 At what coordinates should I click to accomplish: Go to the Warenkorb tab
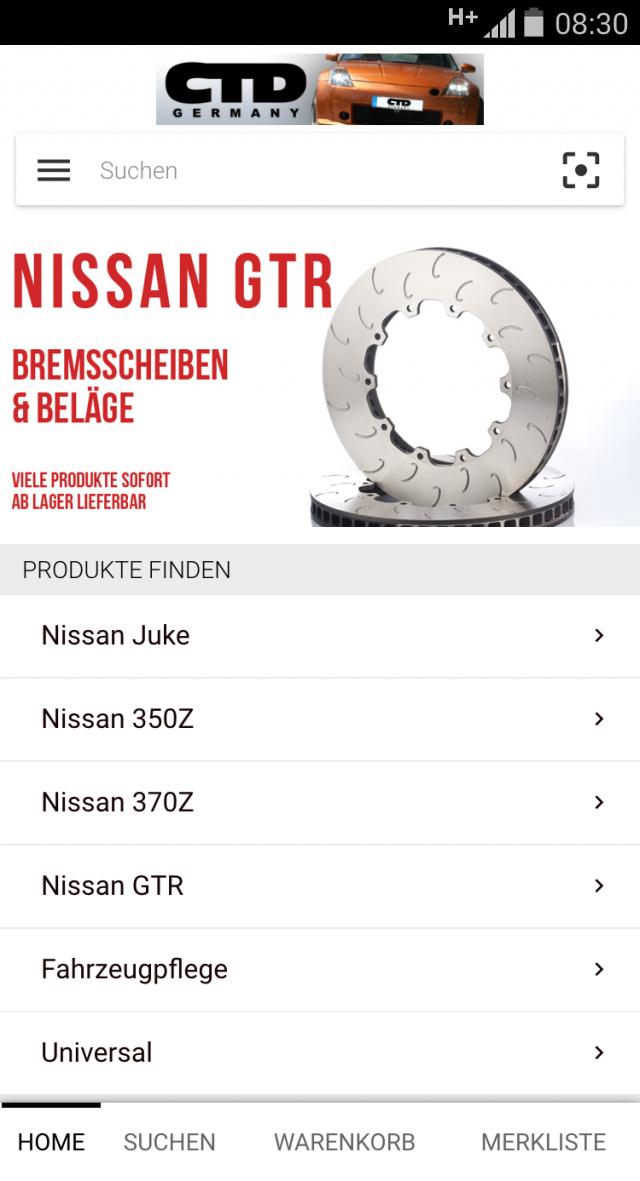point(344,1142)
